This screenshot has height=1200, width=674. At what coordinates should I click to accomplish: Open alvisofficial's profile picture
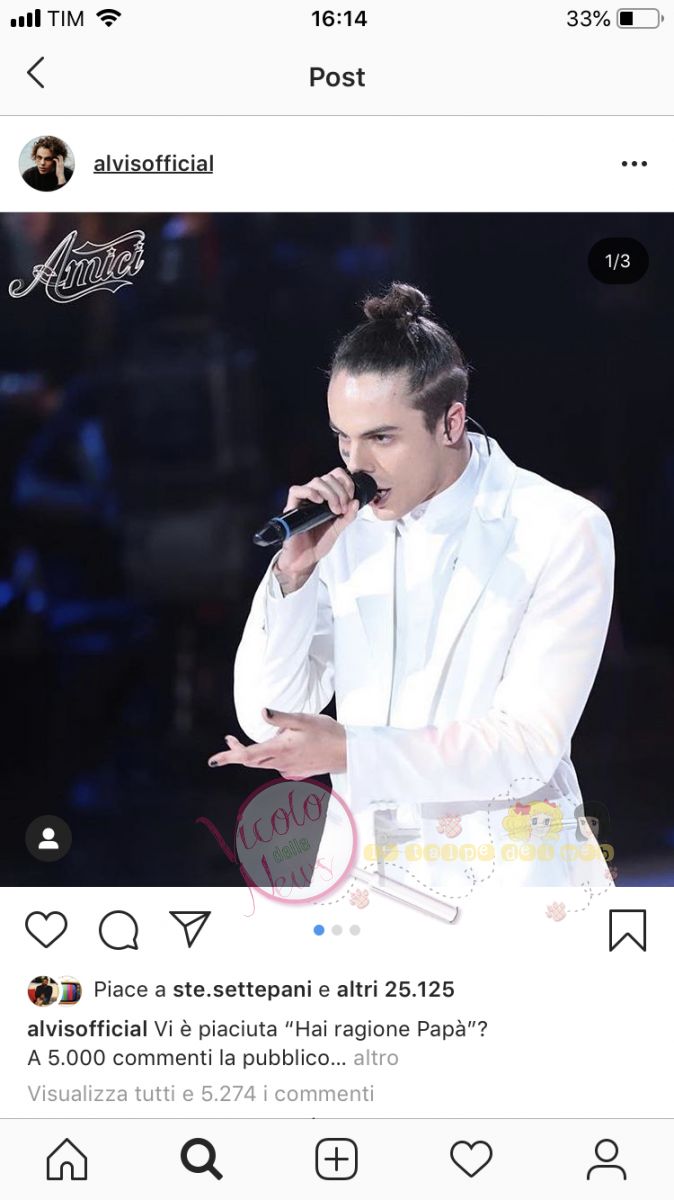click(46, 164)
